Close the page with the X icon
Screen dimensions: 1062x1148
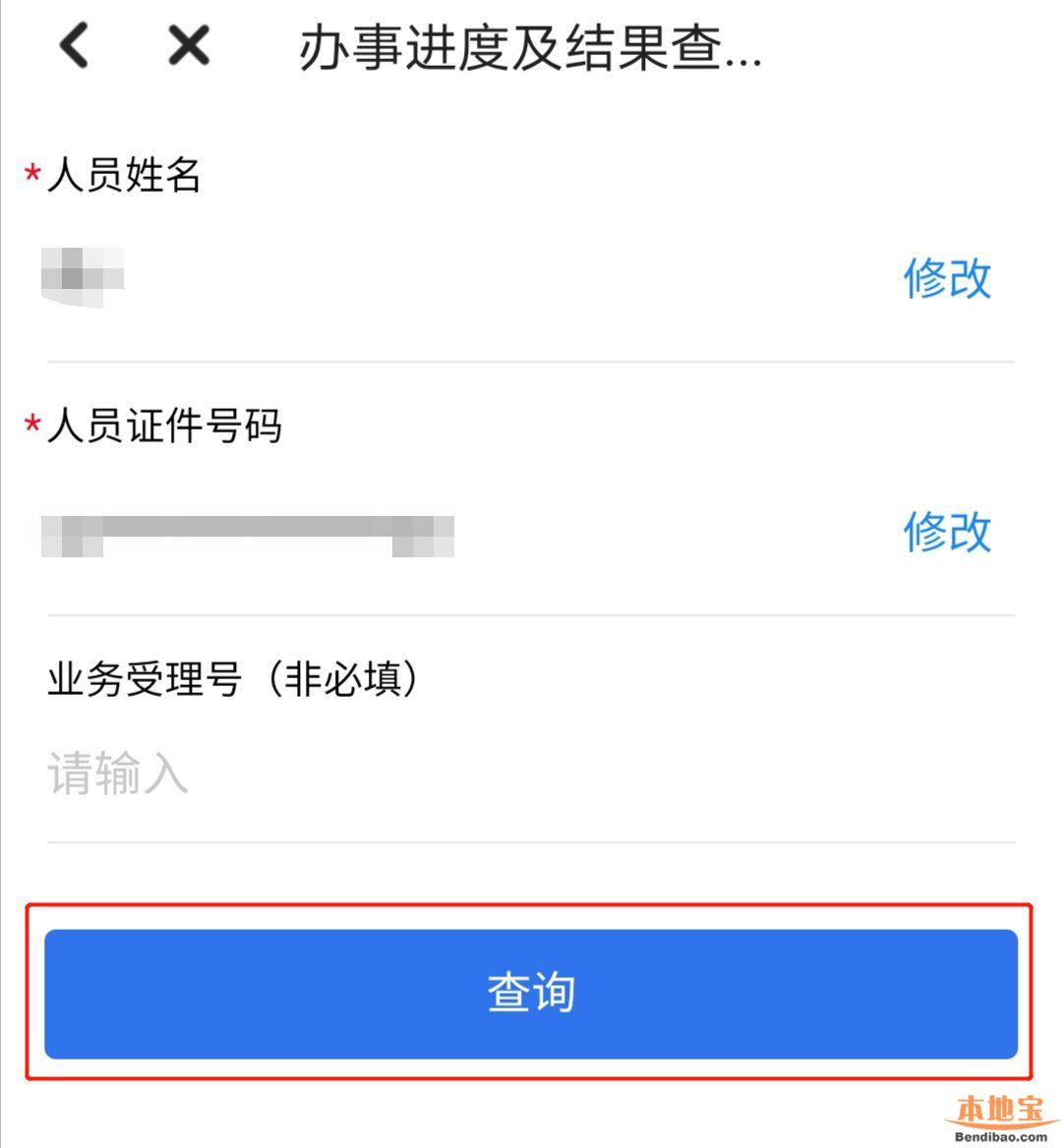(x=189, y=46)
